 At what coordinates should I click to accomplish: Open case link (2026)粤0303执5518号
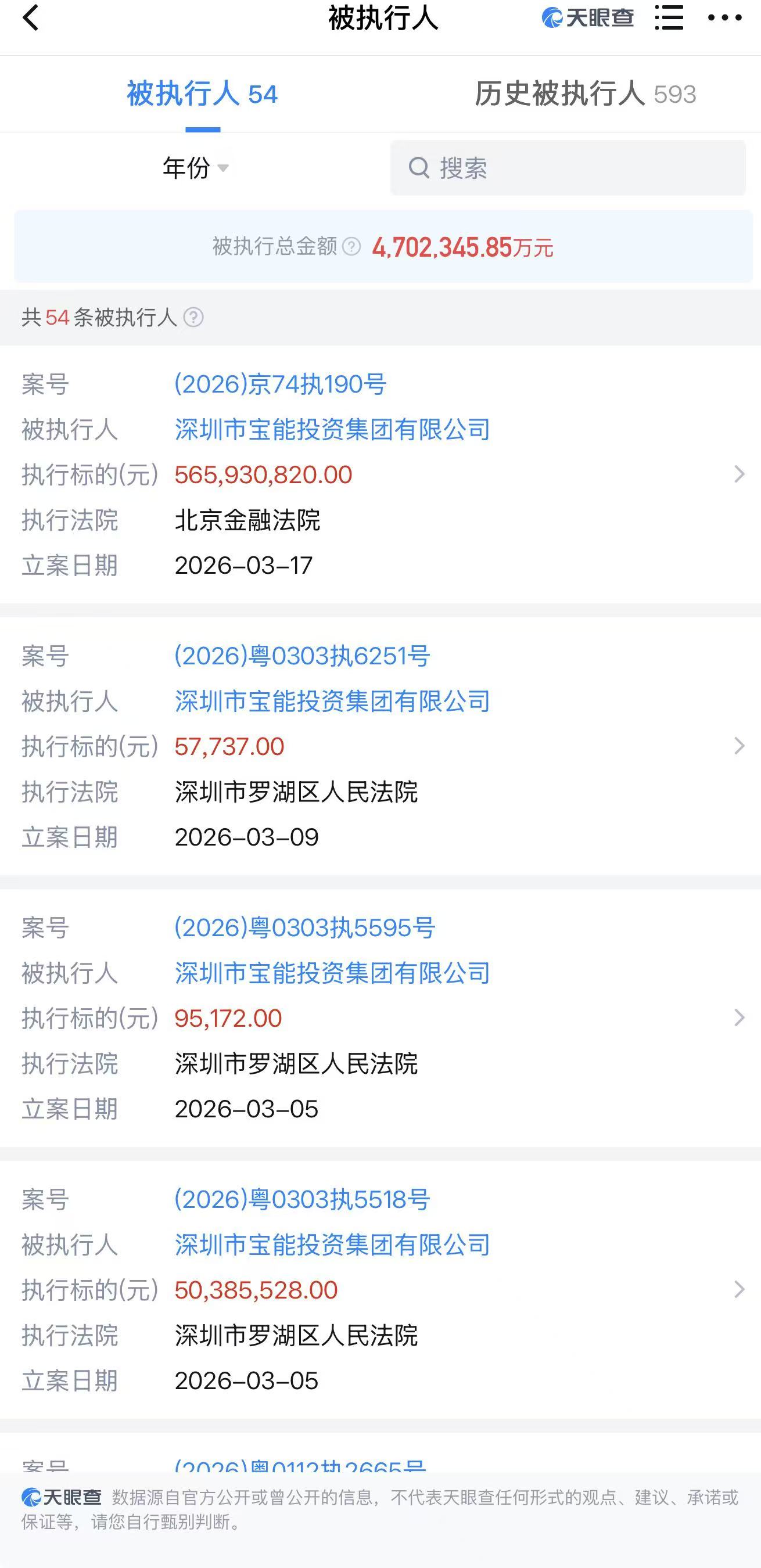[x=302, y=1199]
